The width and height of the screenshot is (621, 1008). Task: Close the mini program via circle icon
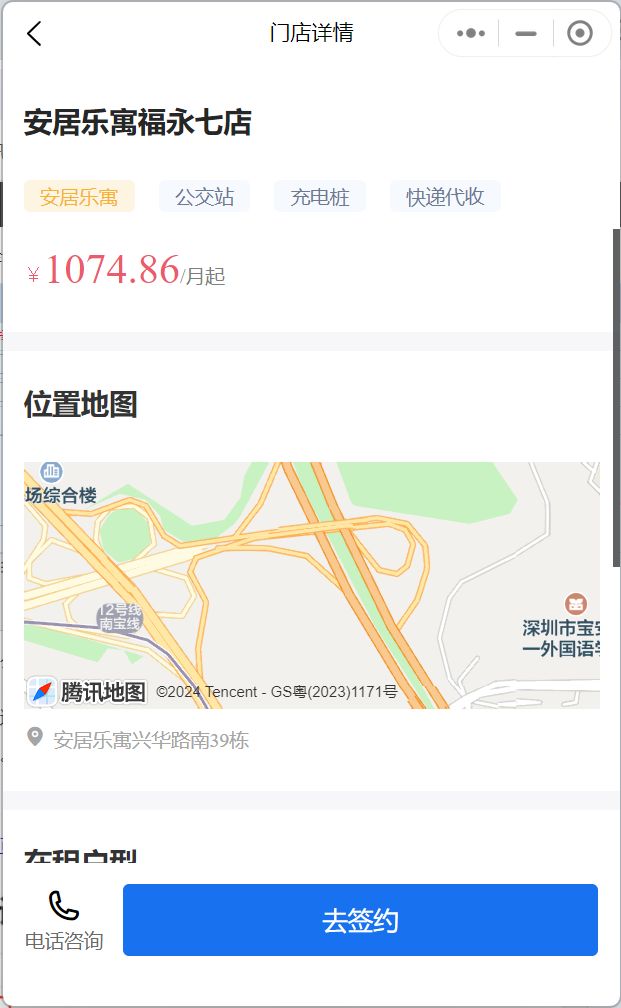(579, 34)
